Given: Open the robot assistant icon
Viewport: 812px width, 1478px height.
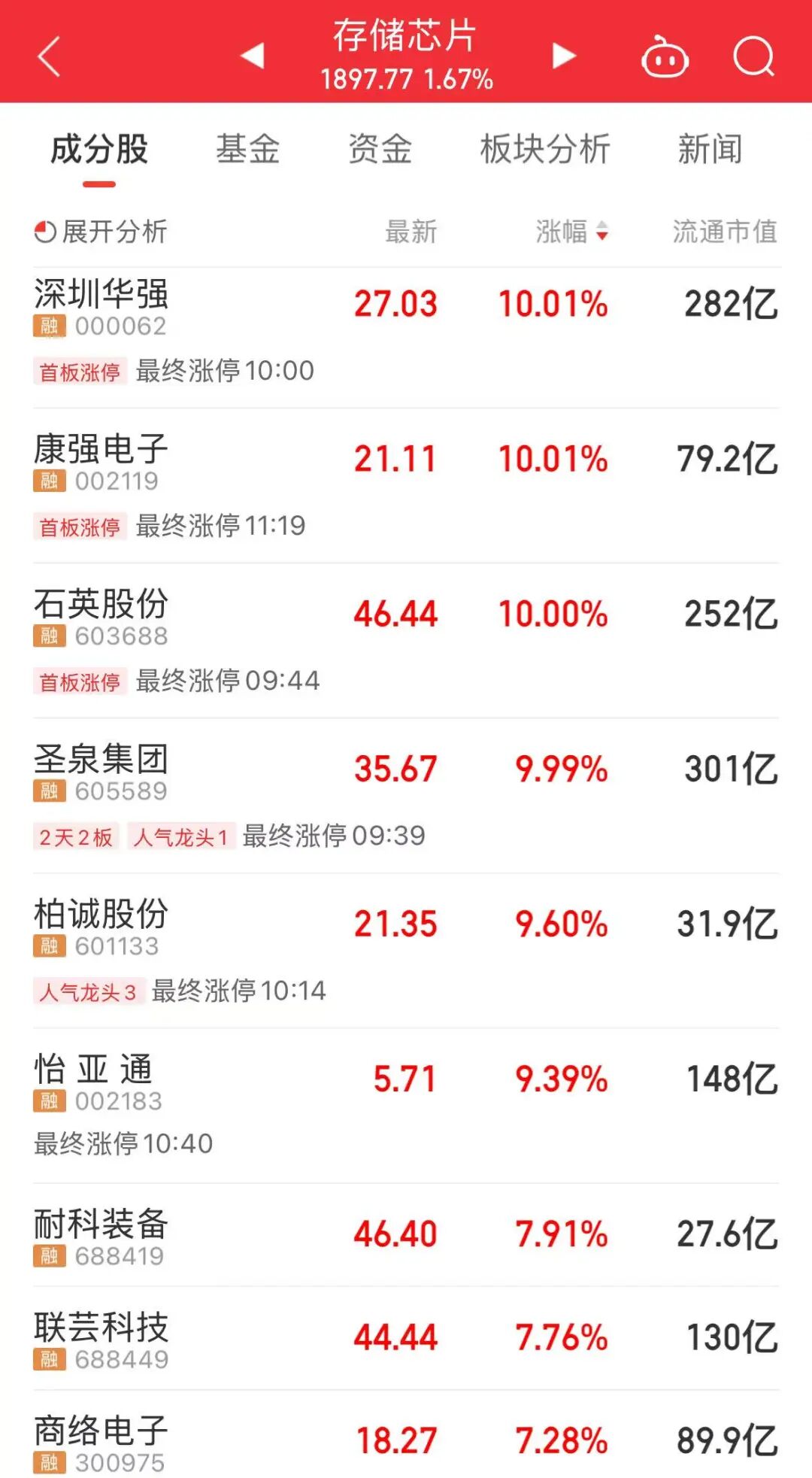Looking at the screenshot, I should click(x=665, y=57).
